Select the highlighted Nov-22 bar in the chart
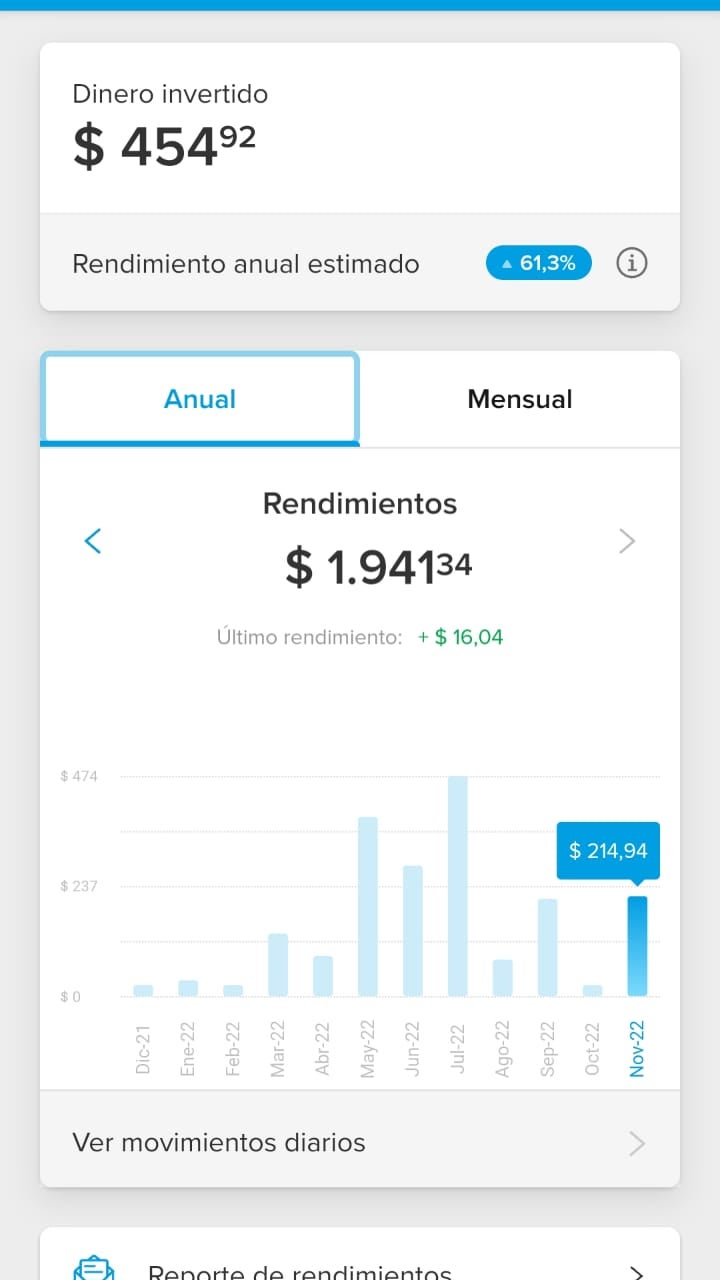Viewport: 720px width, 1280px height. pos(638,945)
